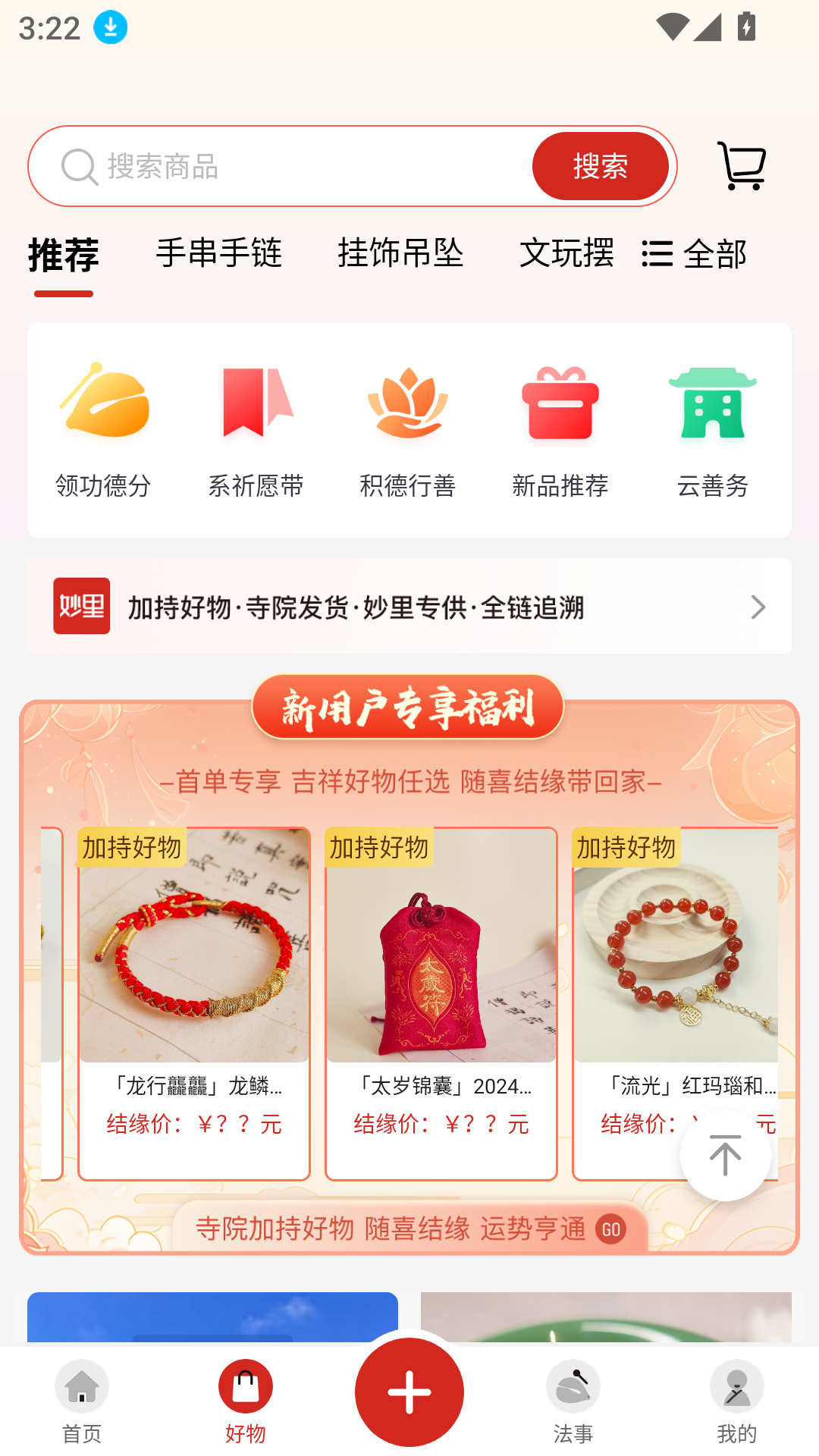The height and width of the screenshot is (1456, 819).
Task: Open the shopping cart
Action: 742,166
